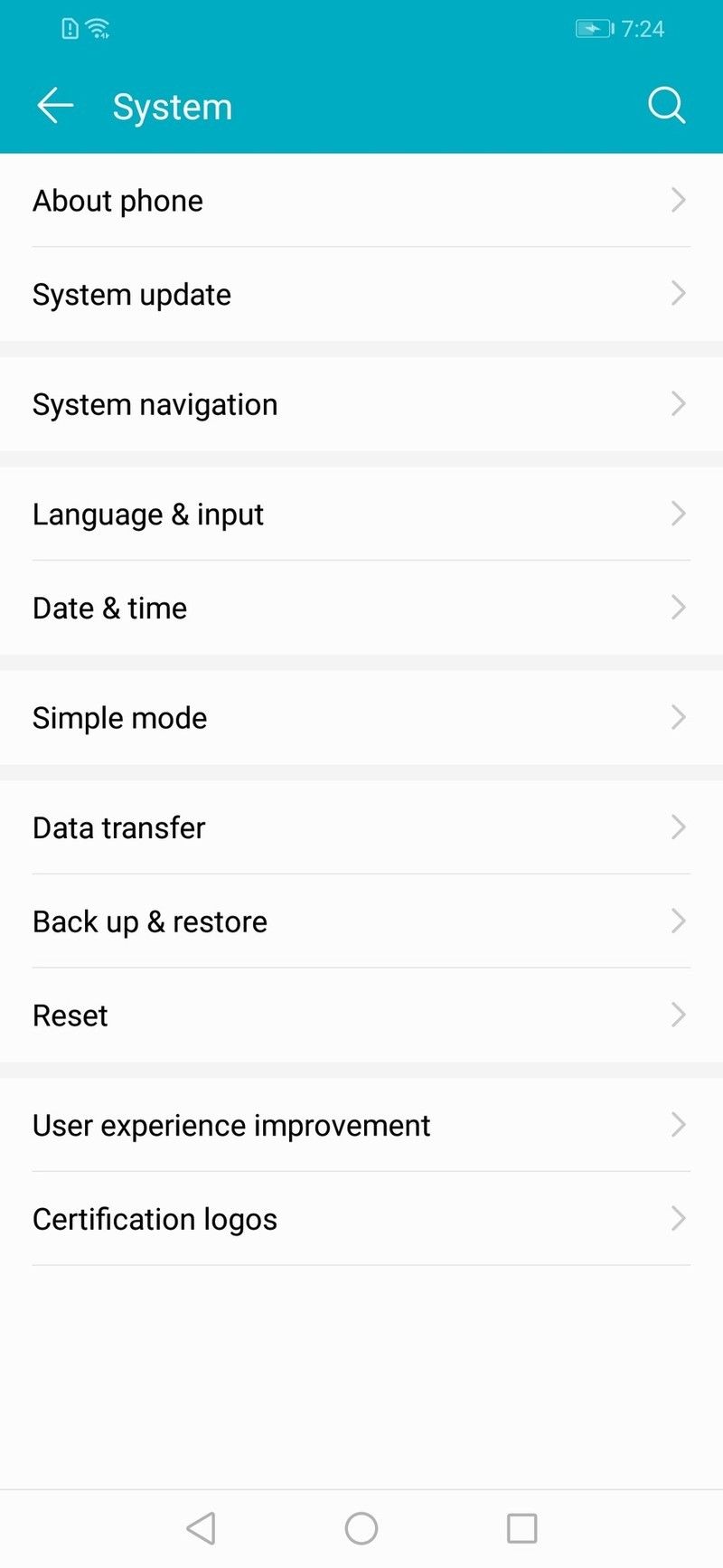The width and height of the screenshot is (723, 1568).
Task: Expand the System update entry
Action: (x=361, y=294)
